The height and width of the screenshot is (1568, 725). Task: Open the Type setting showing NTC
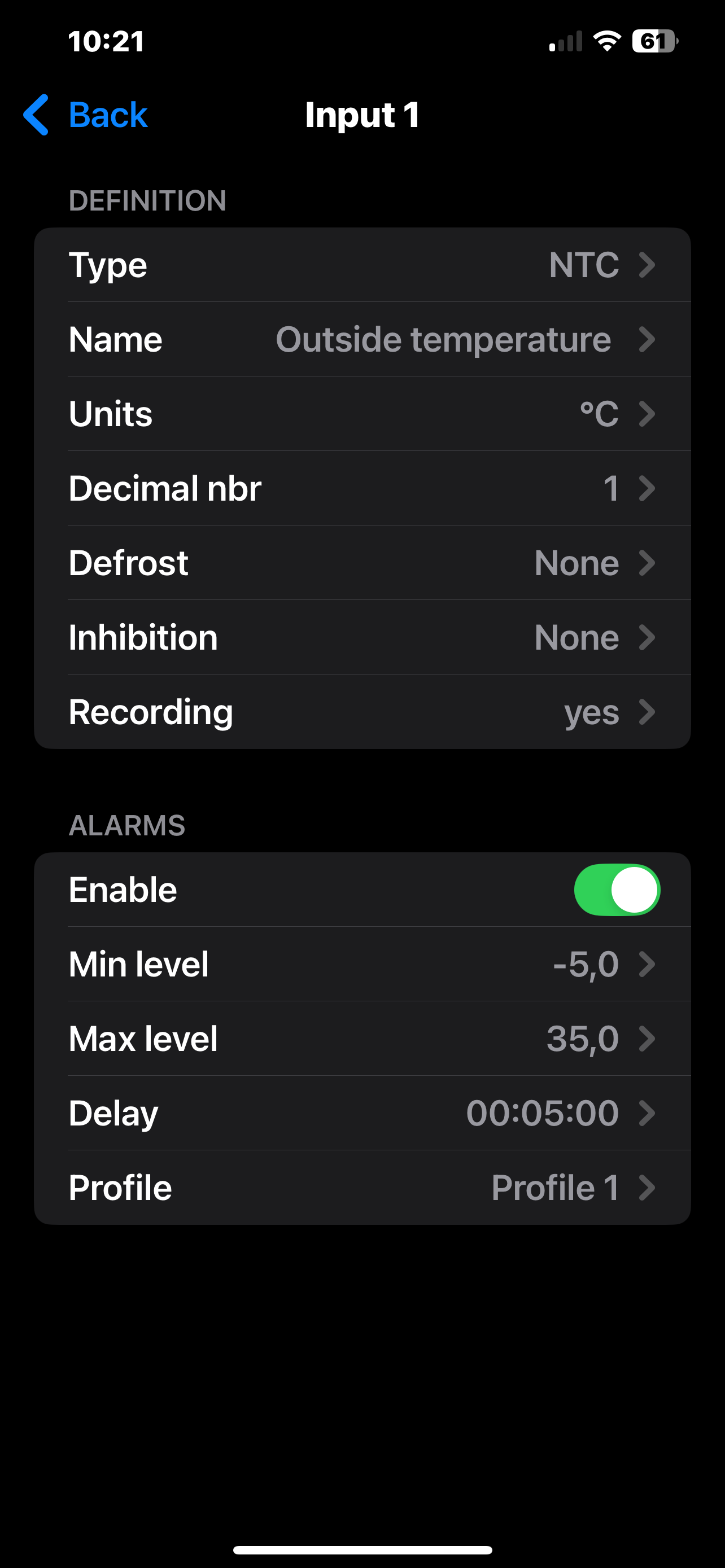click(x=362, y=265)
